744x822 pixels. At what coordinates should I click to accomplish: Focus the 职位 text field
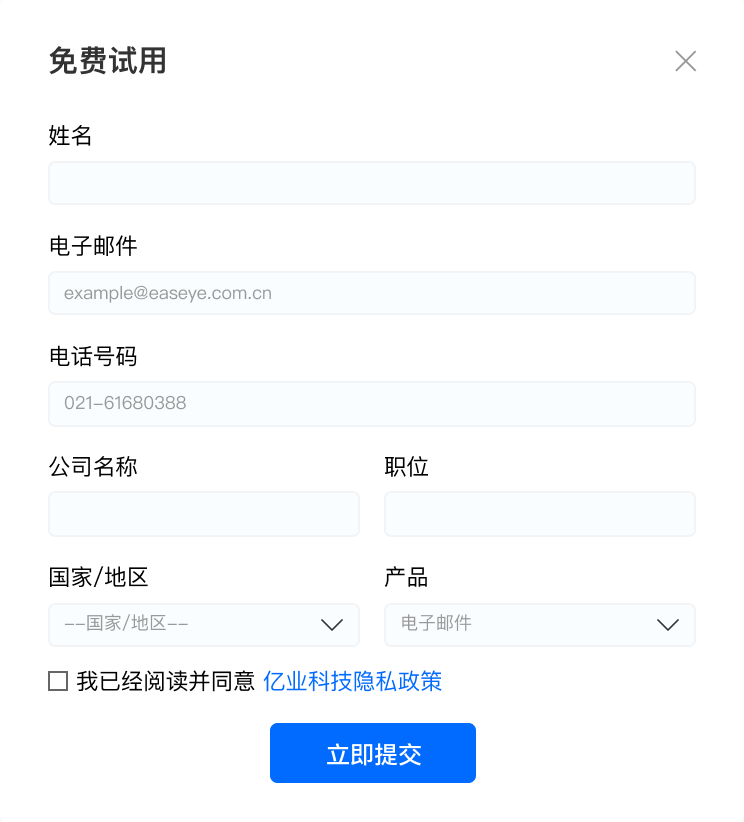pyautogui.click(x=539, y=514)
